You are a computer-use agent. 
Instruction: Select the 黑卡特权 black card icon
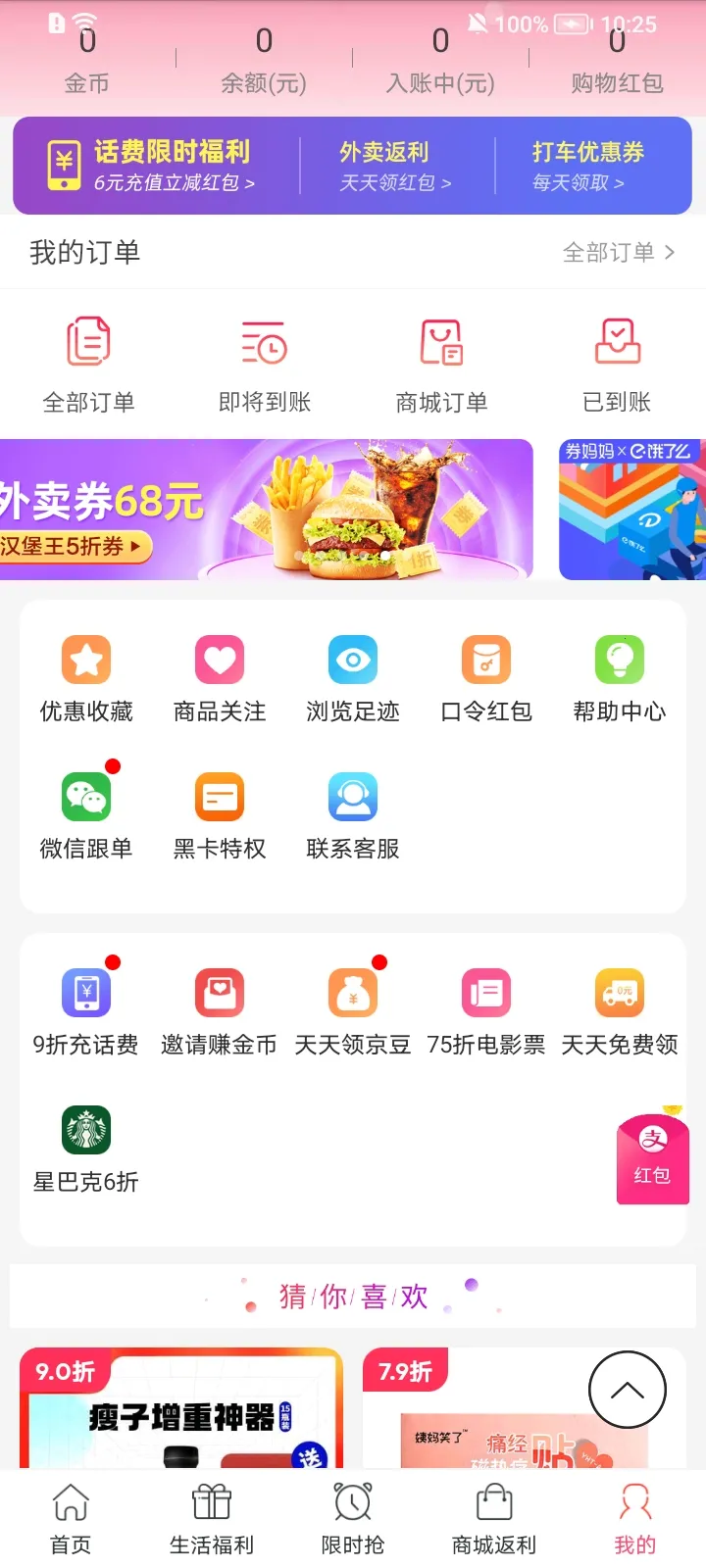click(220, 811)
